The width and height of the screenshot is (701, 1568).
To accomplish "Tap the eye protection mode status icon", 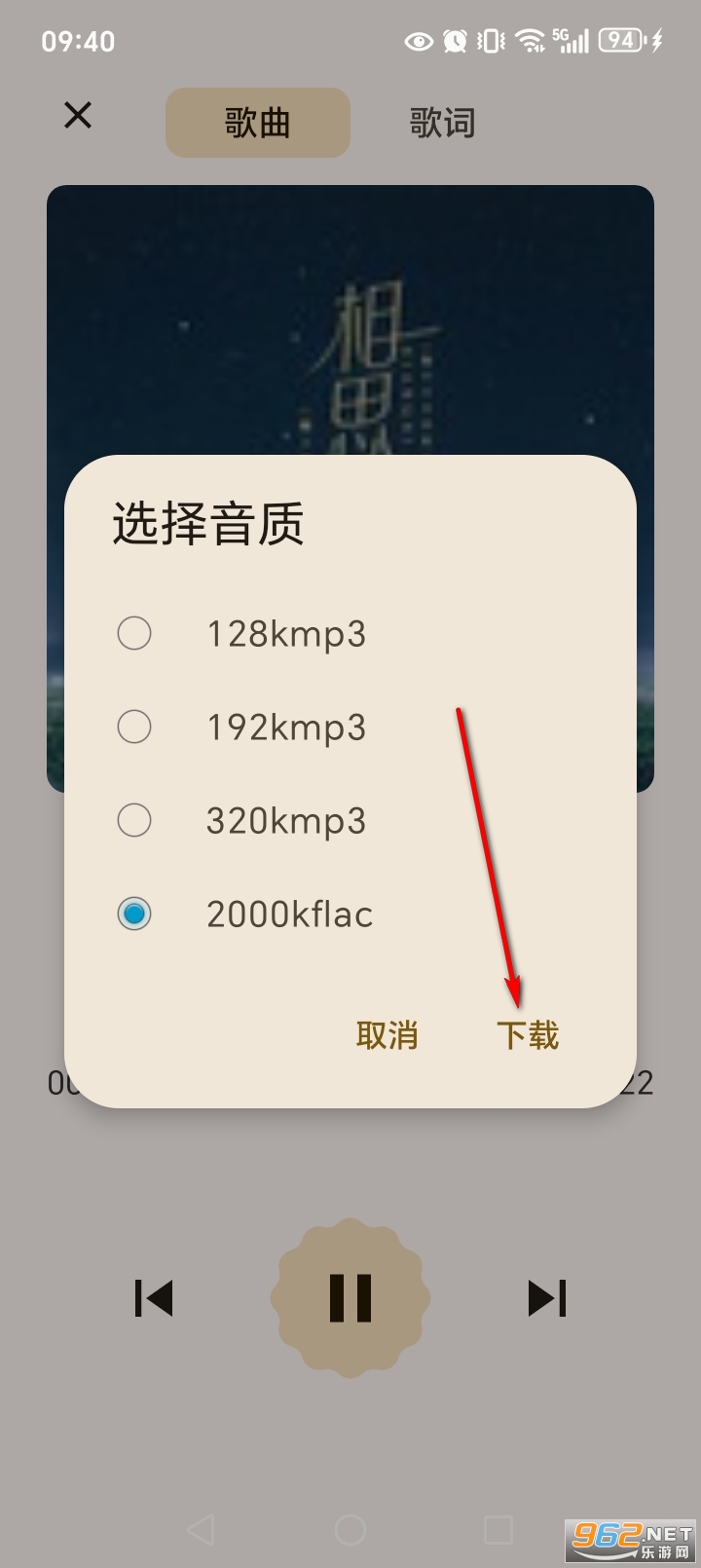I will [x=418, y=41].
